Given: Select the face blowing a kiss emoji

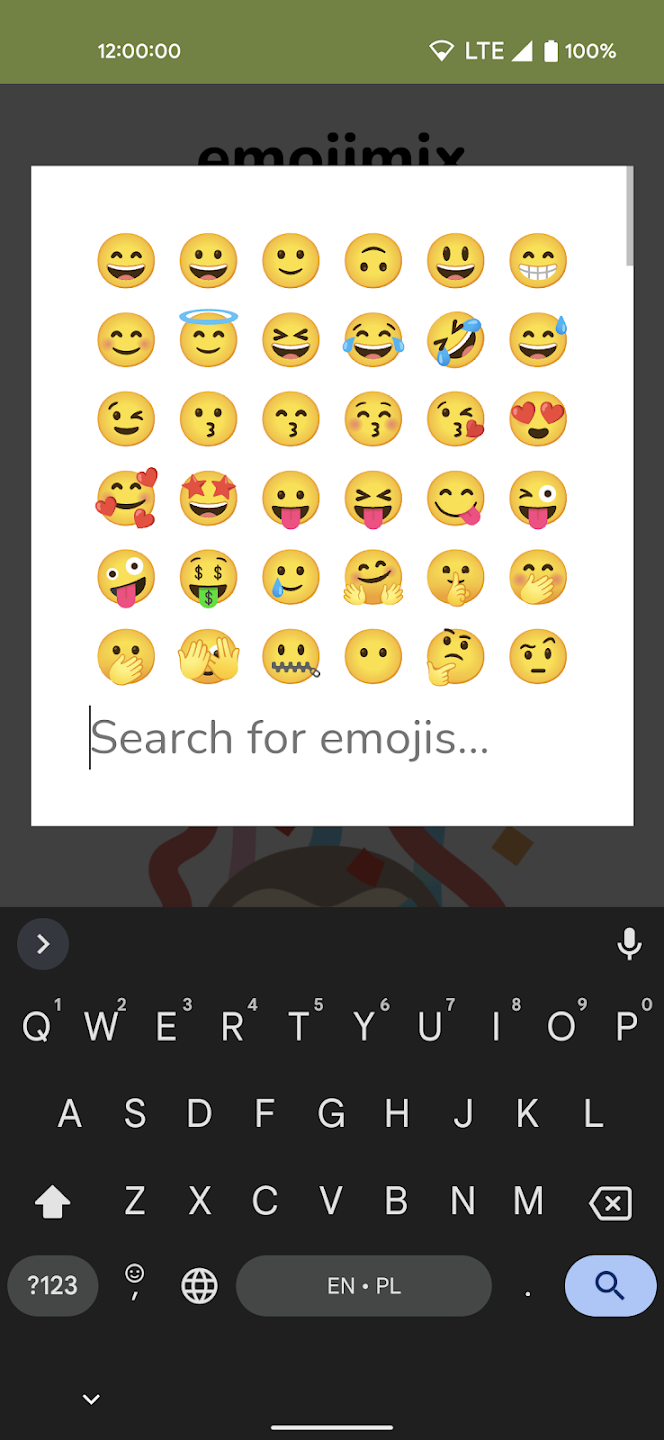Looking at the screenshot, I should click(x=456, y=418).
